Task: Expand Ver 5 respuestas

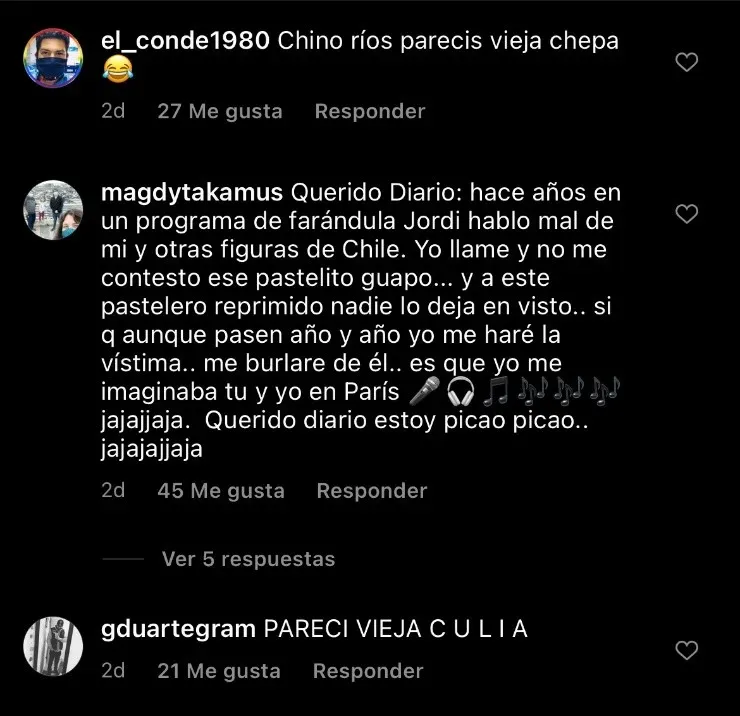Action: pyautogui.click(x=248, y=559)
